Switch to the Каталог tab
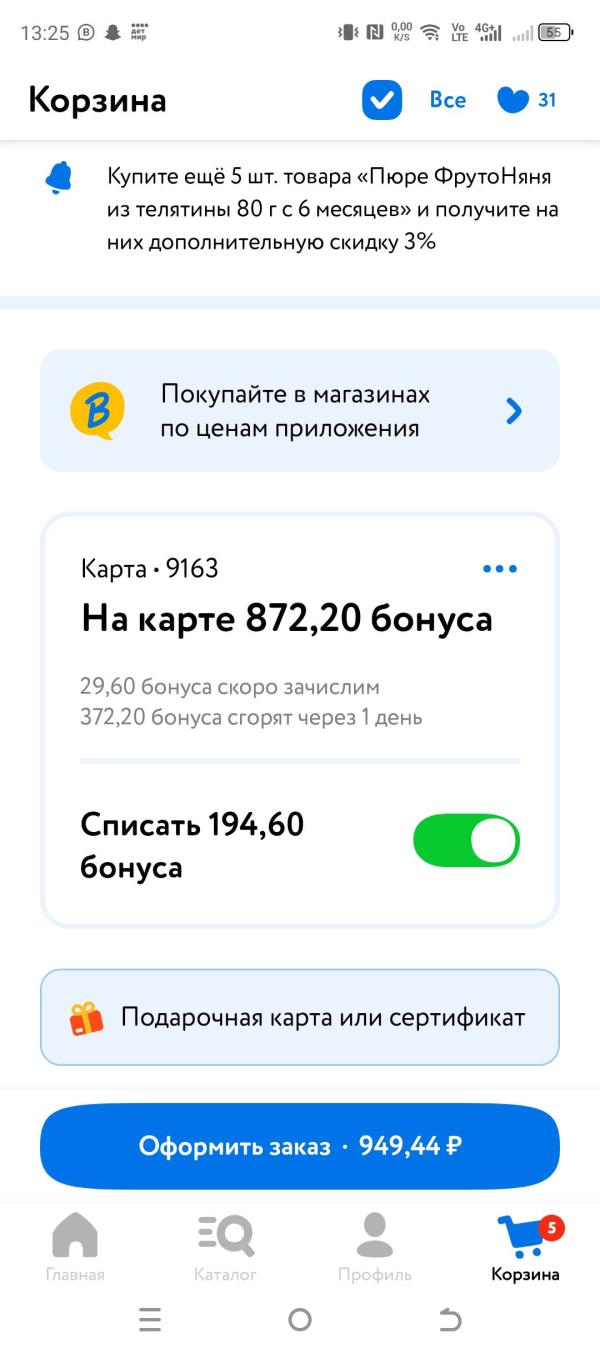The width and height of the screenshot is (600, 1352). click(225, 1247)
